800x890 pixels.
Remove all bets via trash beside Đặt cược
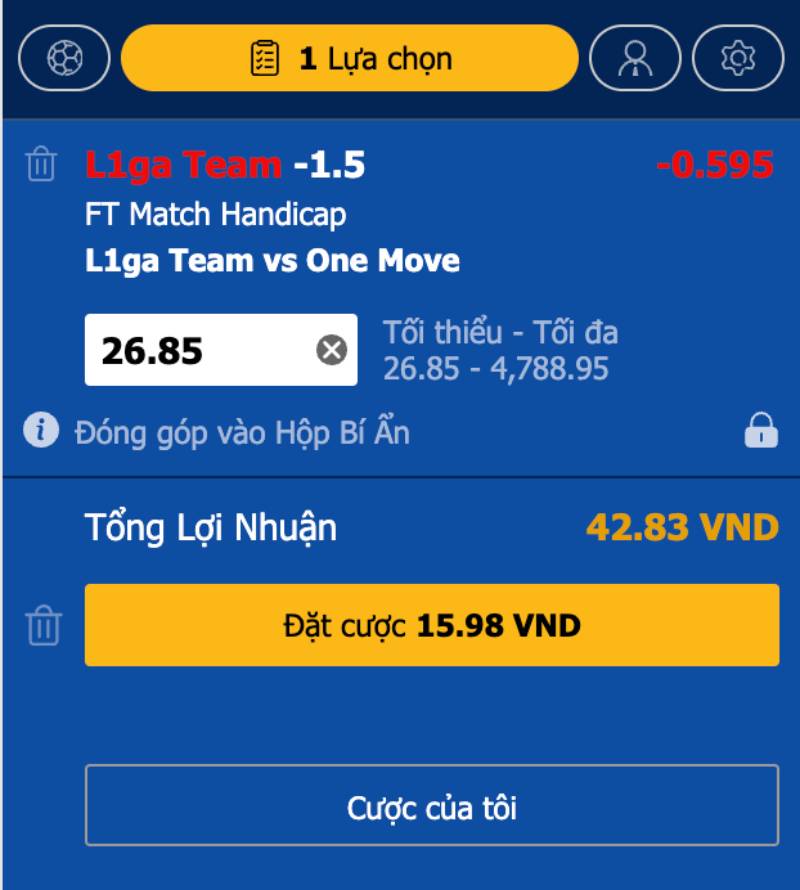coord(43,626)
